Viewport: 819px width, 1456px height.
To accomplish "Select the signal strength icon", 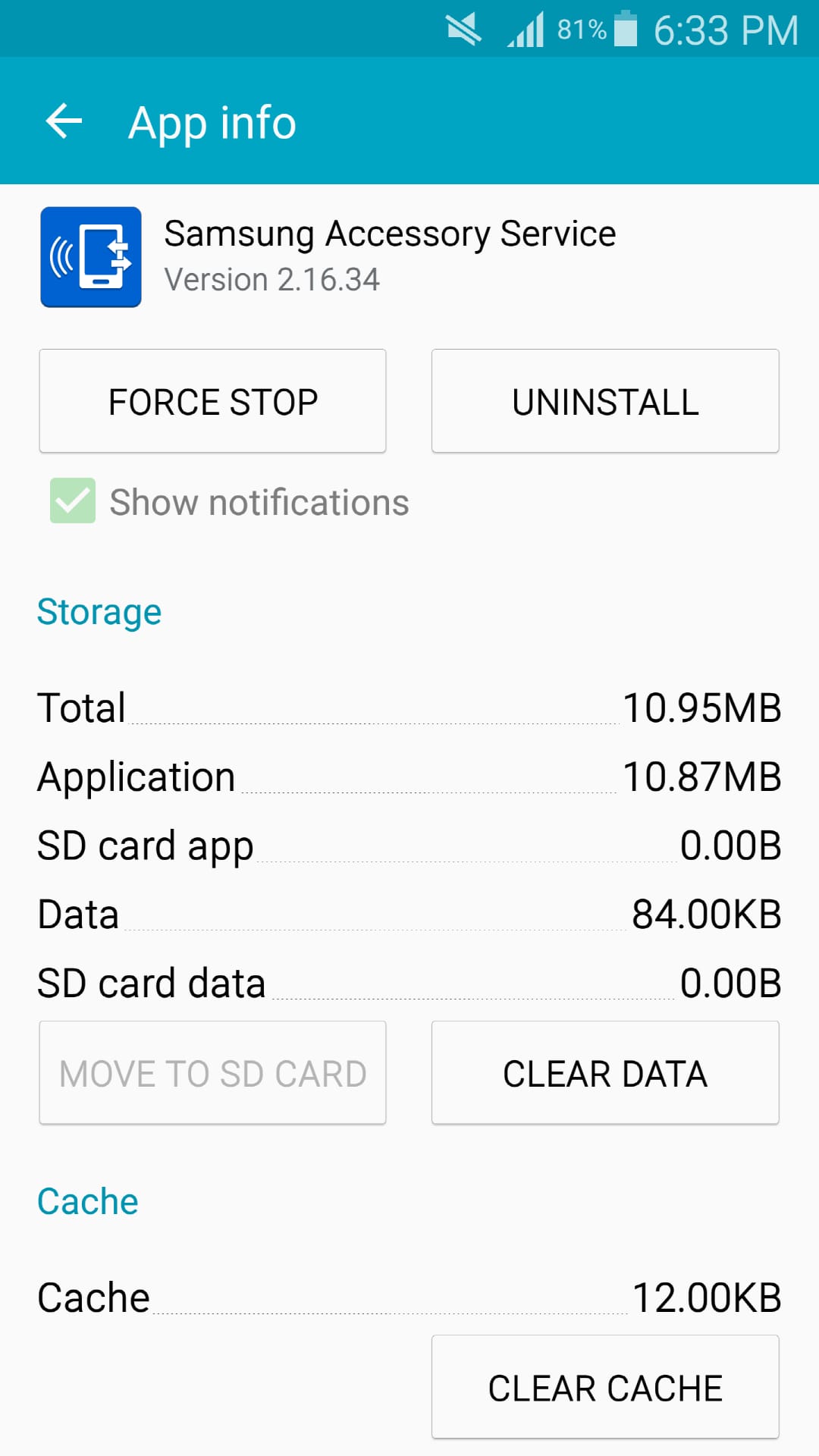I will (x=526, y=29).
